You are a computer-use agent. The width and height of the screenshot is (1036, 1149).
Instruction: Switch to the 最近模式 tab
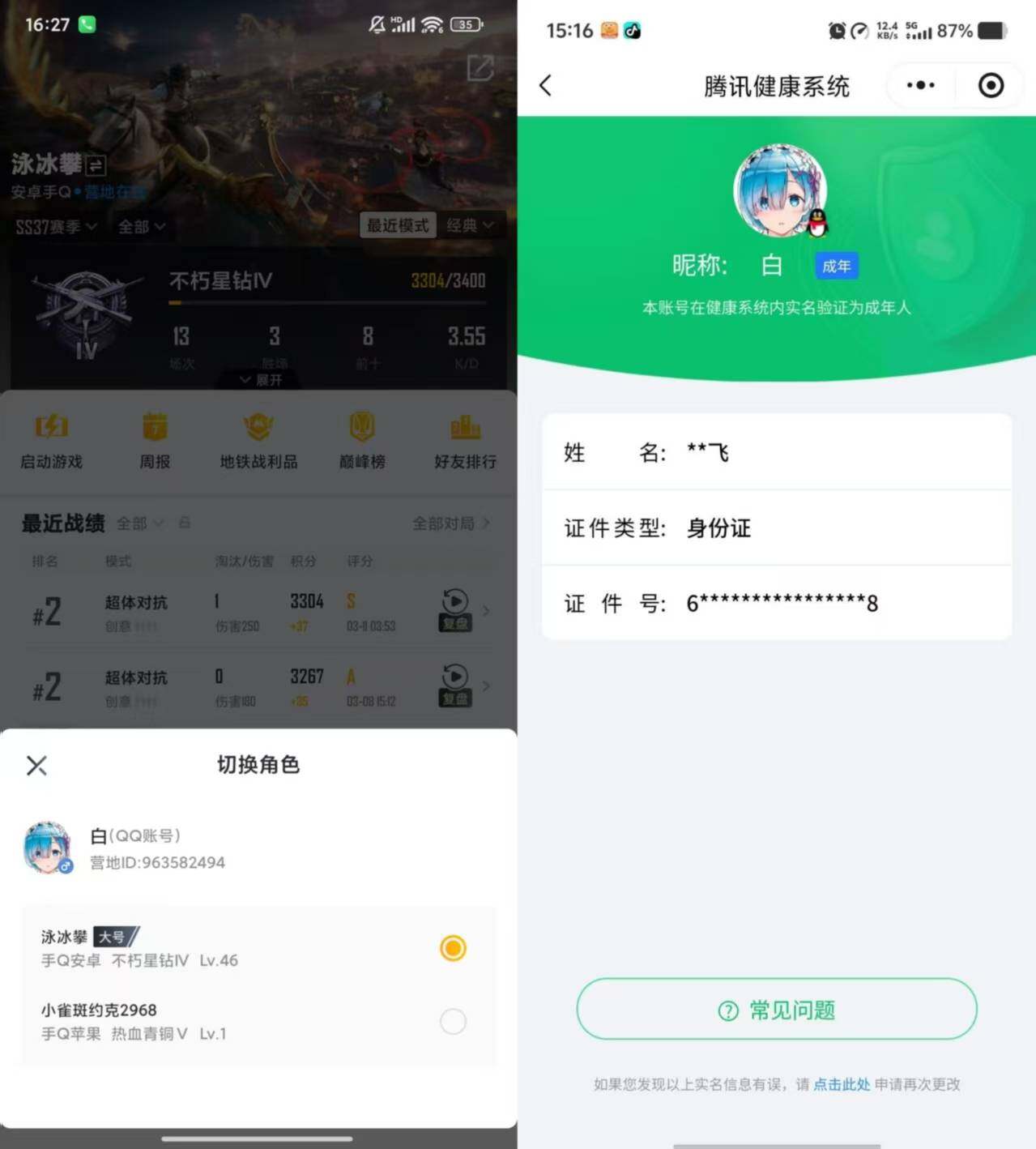coord(397,225)
